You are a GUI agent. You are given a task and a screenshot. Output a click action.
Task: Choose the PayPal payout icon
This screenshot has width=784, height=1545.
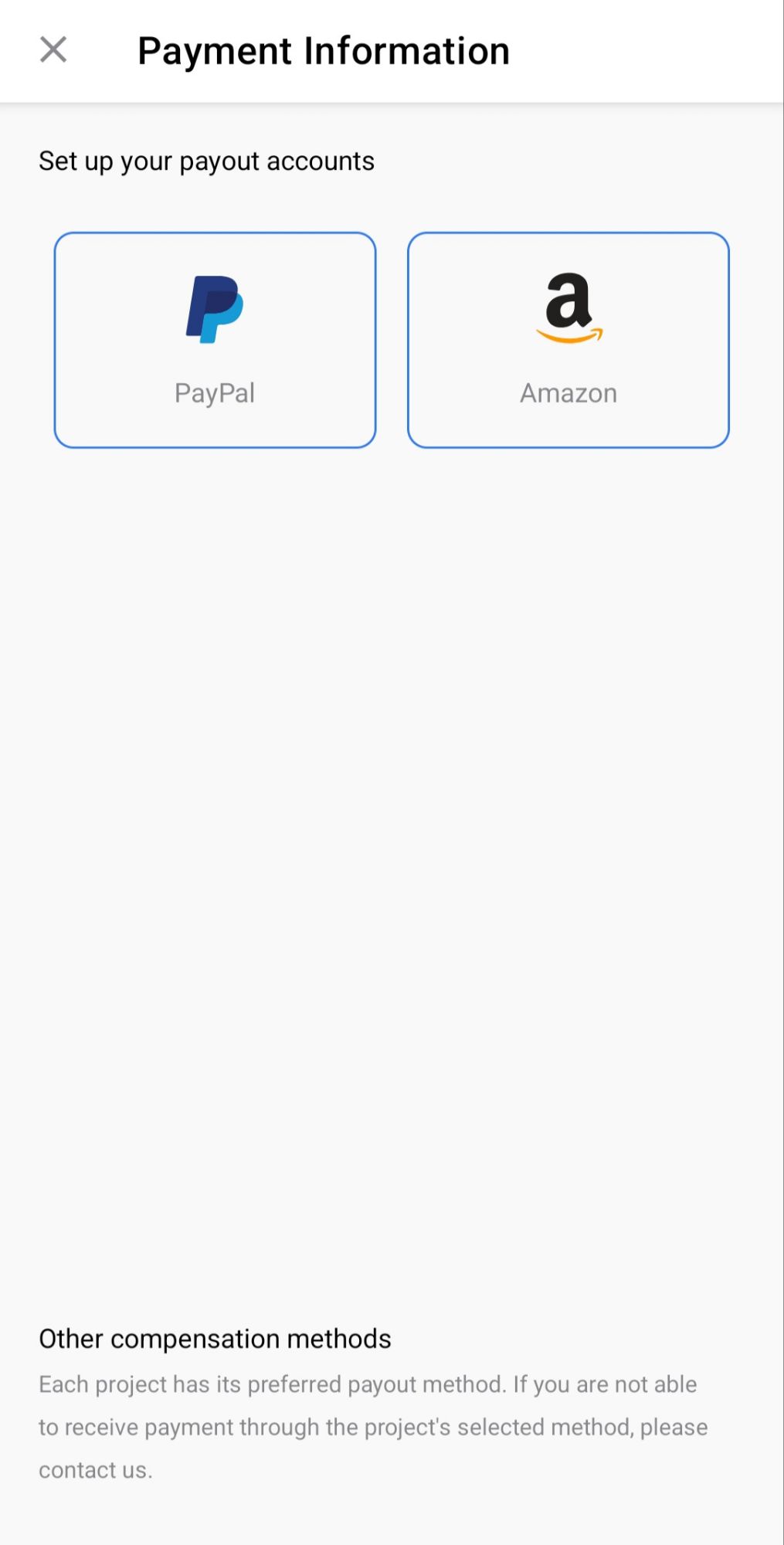click(216, 309)
